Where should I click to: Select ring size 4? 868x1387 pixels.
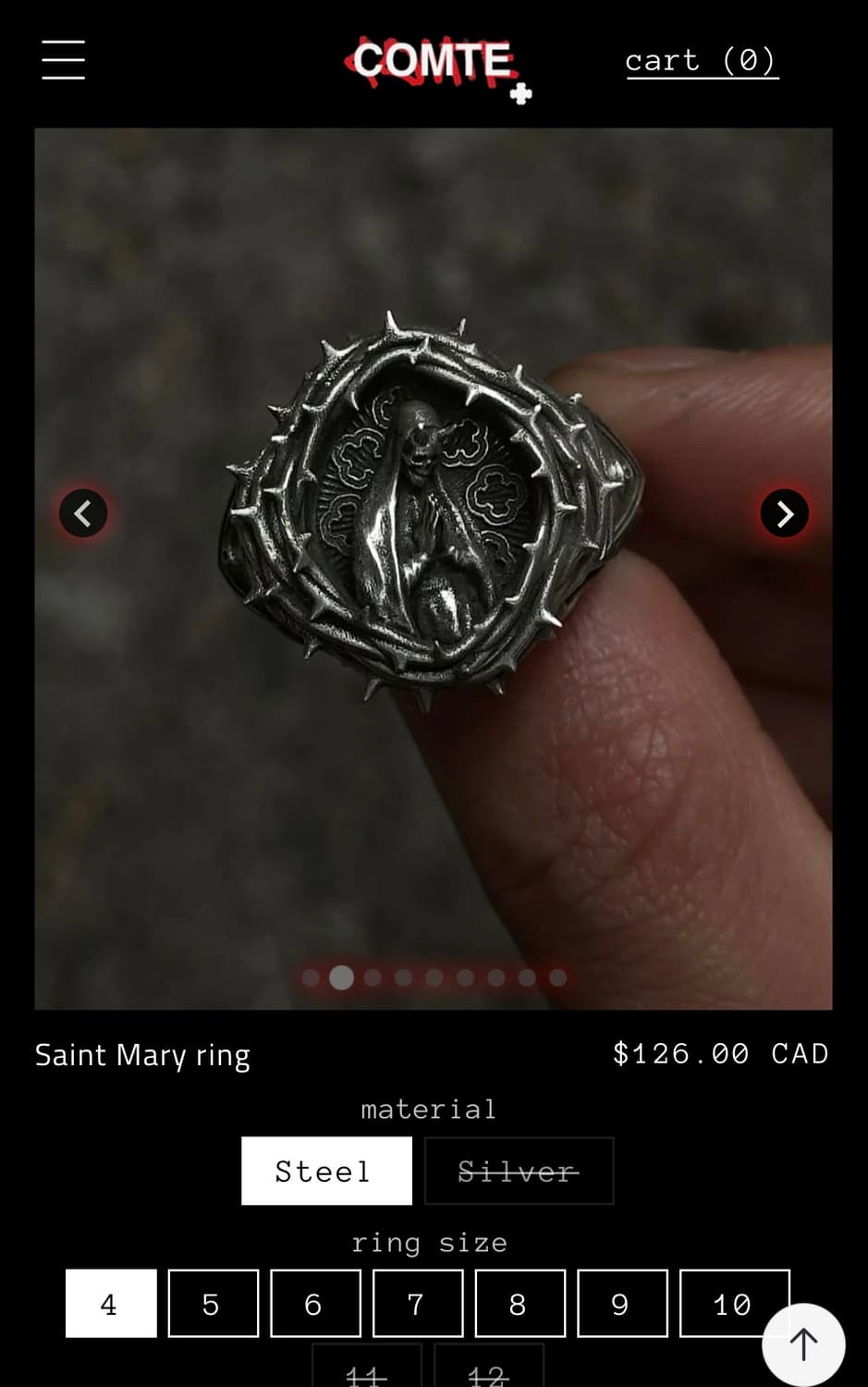click(110, 1303)
